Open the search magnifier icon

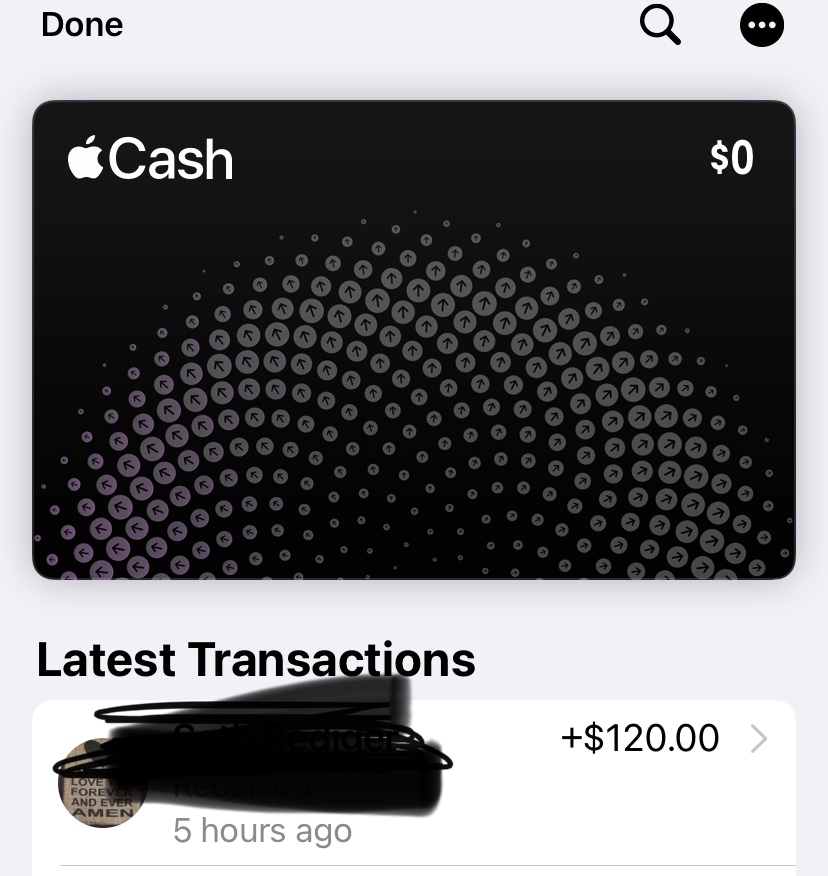tap(660, 25)
